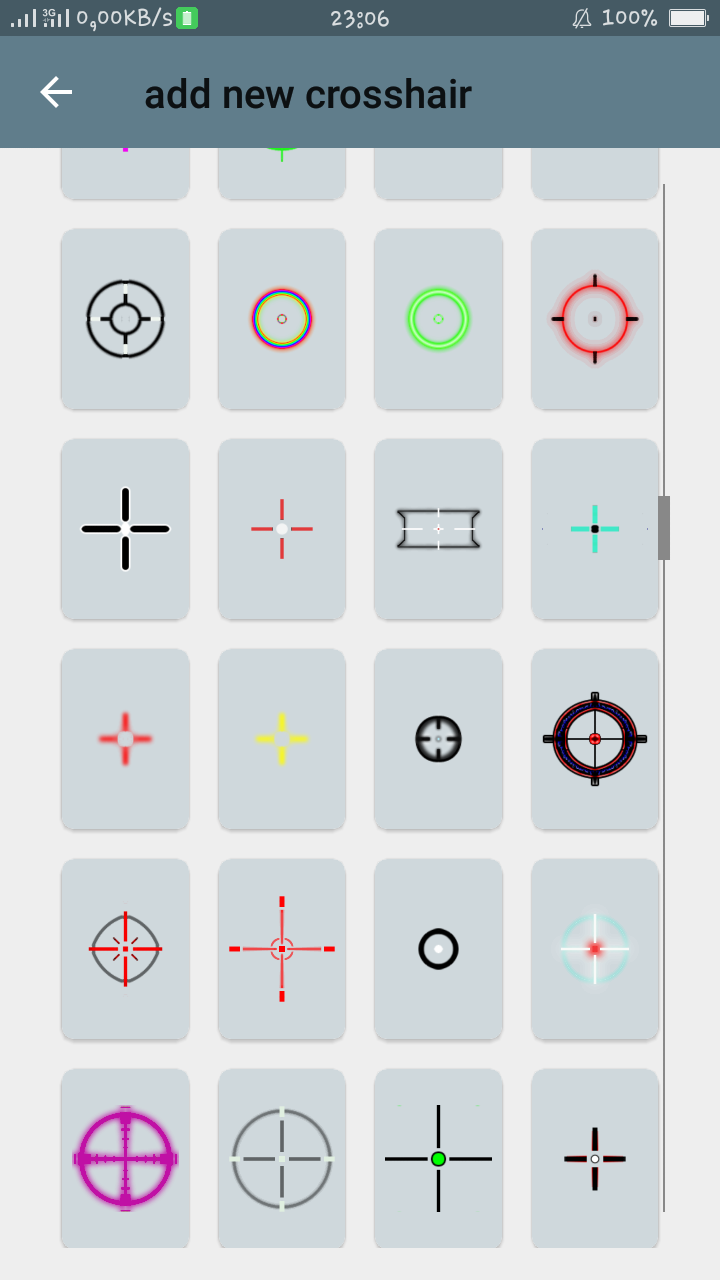Viewport: 720px width, 1280px height.
Task: Select the black double-circle crosshair
Action: [x=125, y=319]
